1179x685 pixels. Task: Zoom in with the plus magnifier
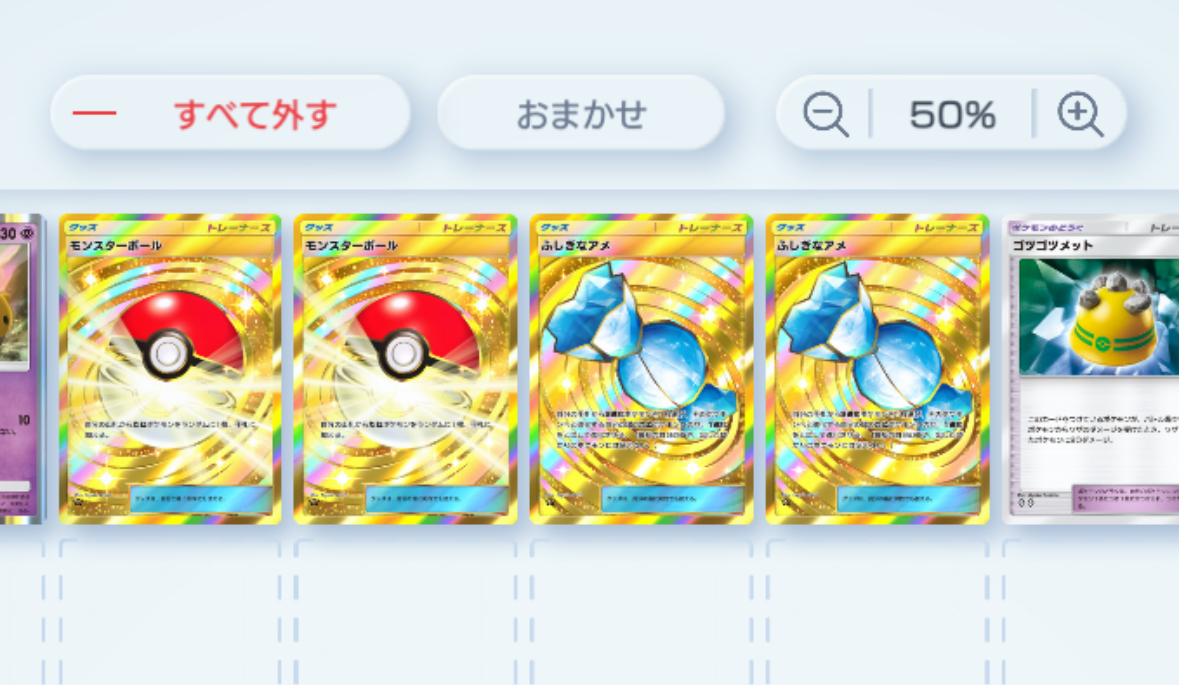[1080, 113]
